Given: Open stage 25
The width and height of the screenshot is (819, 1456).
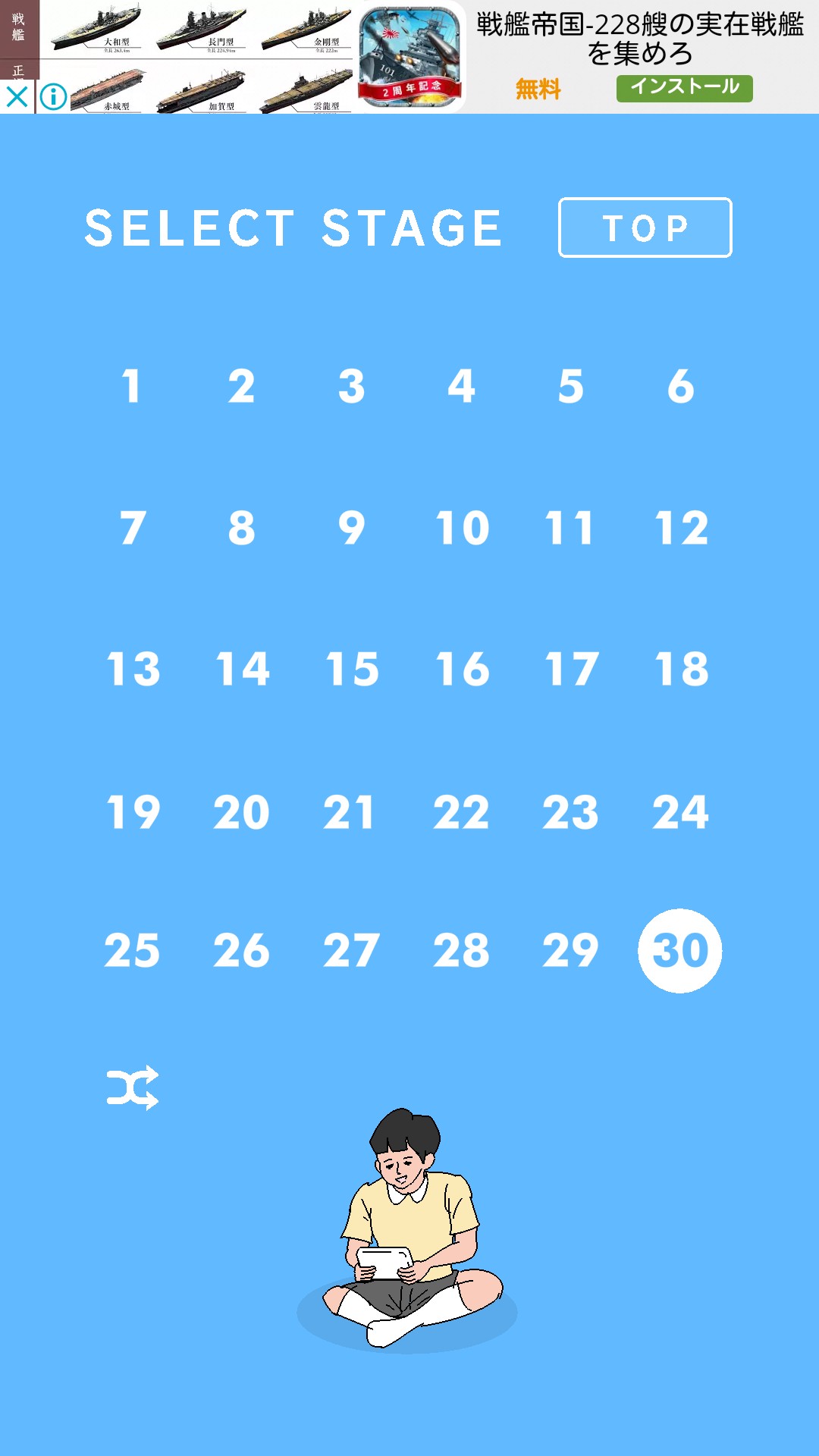Looking at the screenshot, I should (132, 950).
